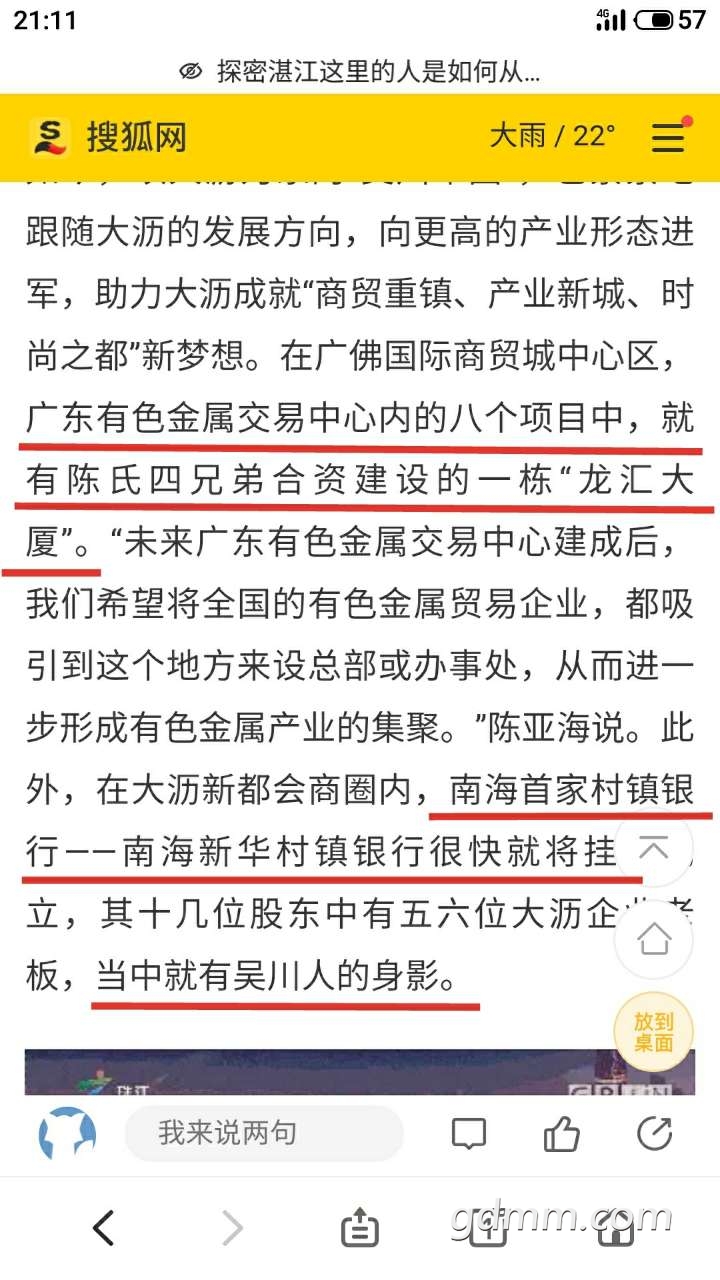This screenshot has width=720, height=1280.
Task: Go back with the browser back arrow
Action: pyautogui.click(x=103, y=1227)
